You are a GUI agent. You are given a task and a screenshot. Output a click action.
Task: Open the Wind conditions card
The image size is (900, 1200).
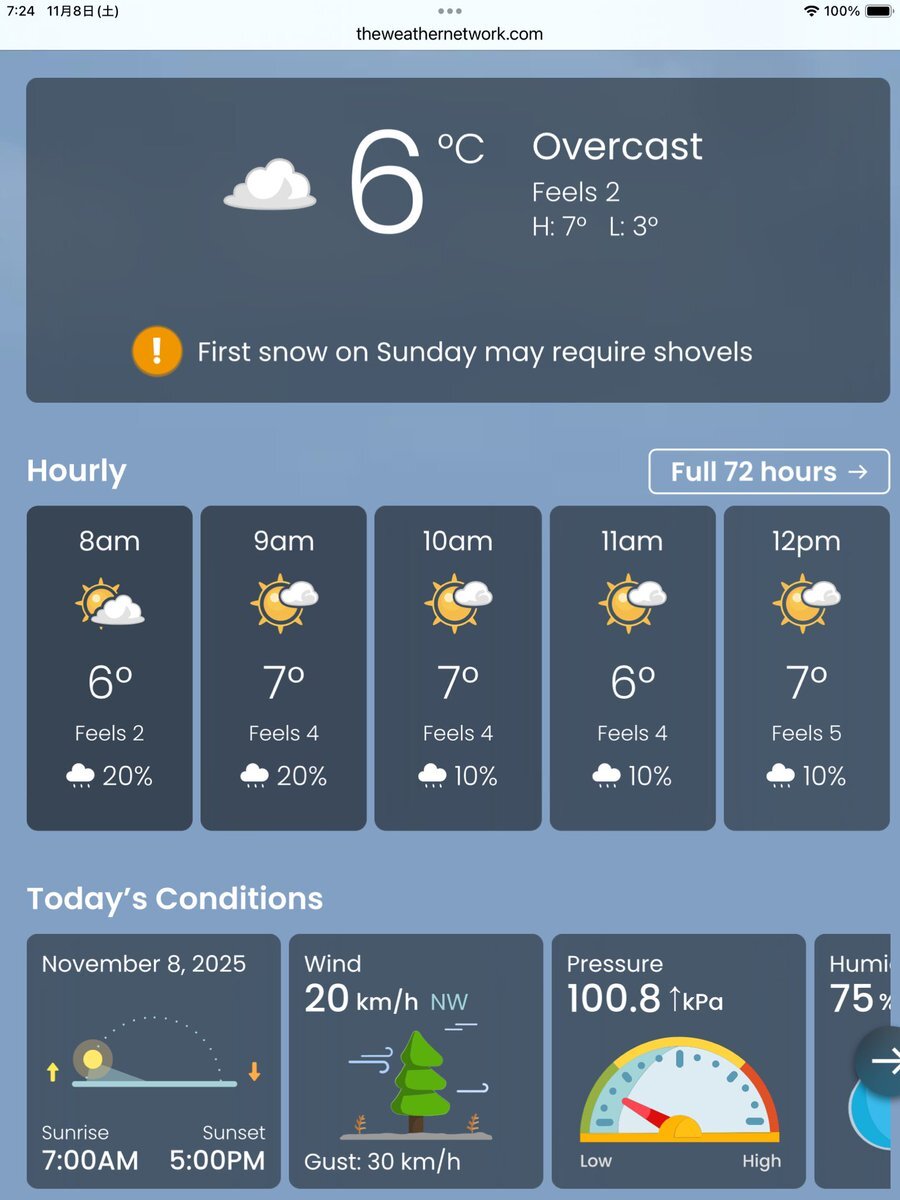click(415, 1060)
